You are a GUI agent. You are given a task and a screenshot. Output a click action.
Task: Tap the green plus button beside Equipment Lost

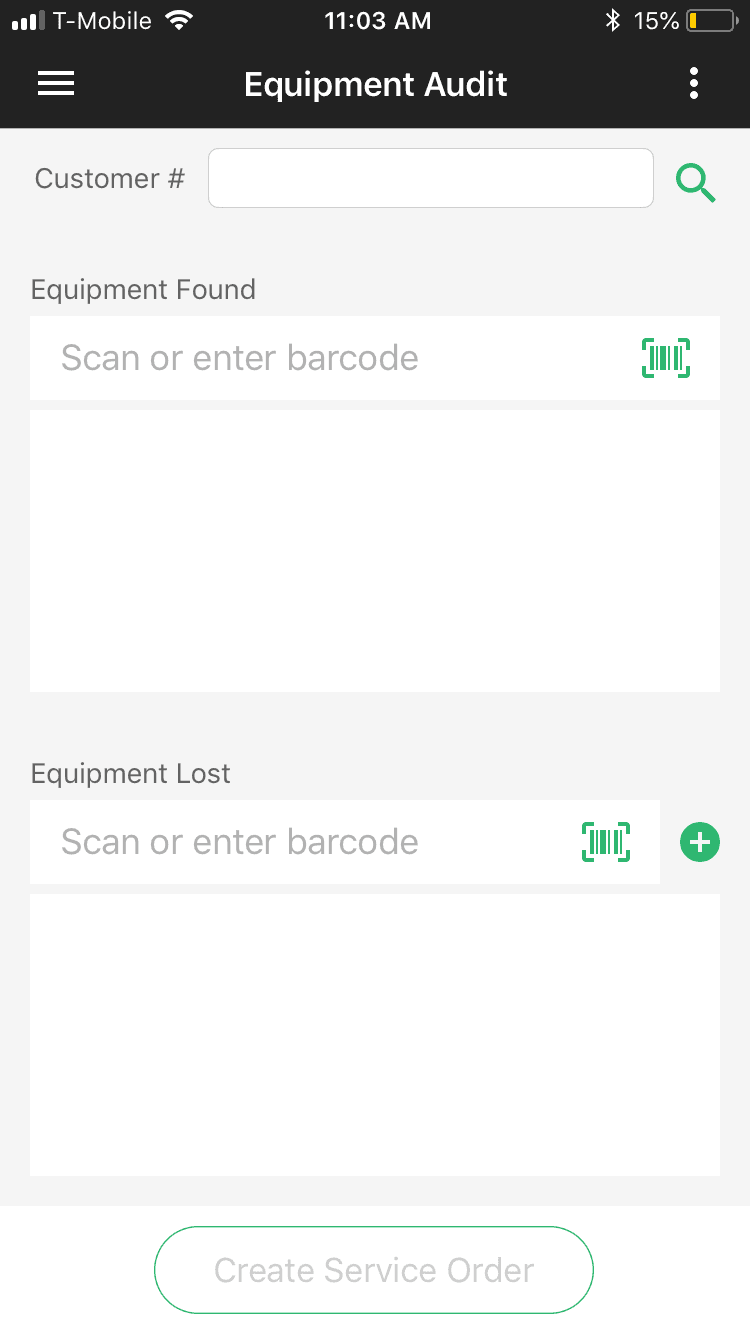click(x=699, y=842)
